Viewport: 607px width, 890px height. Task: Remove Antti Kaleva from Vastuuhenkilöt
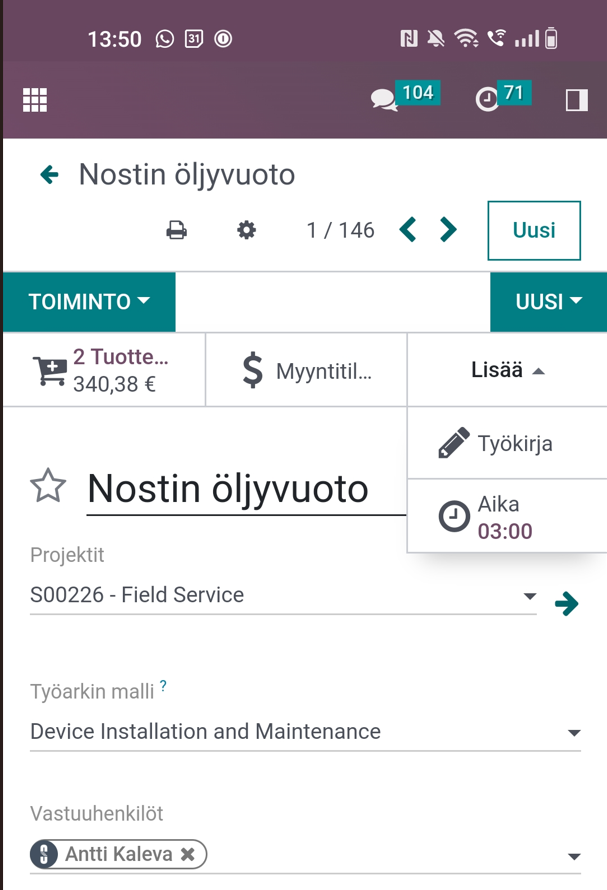(188, 855)
